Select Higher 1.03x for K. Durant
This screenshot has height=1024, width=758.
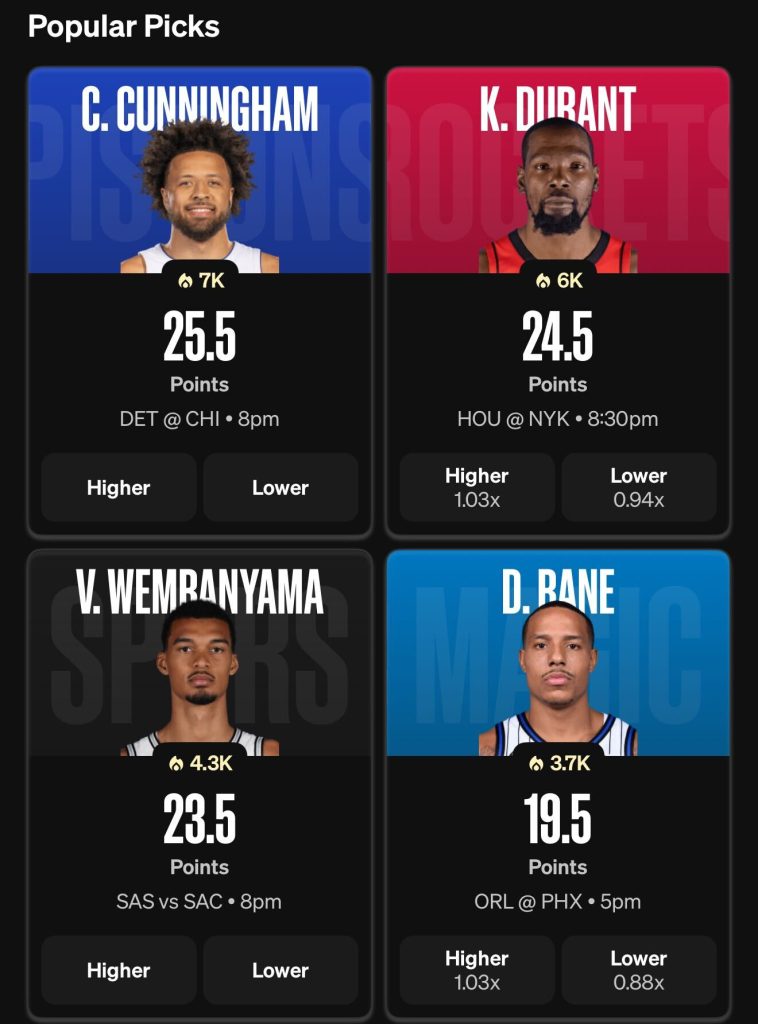pyautogui.click(x=477, y=487)
